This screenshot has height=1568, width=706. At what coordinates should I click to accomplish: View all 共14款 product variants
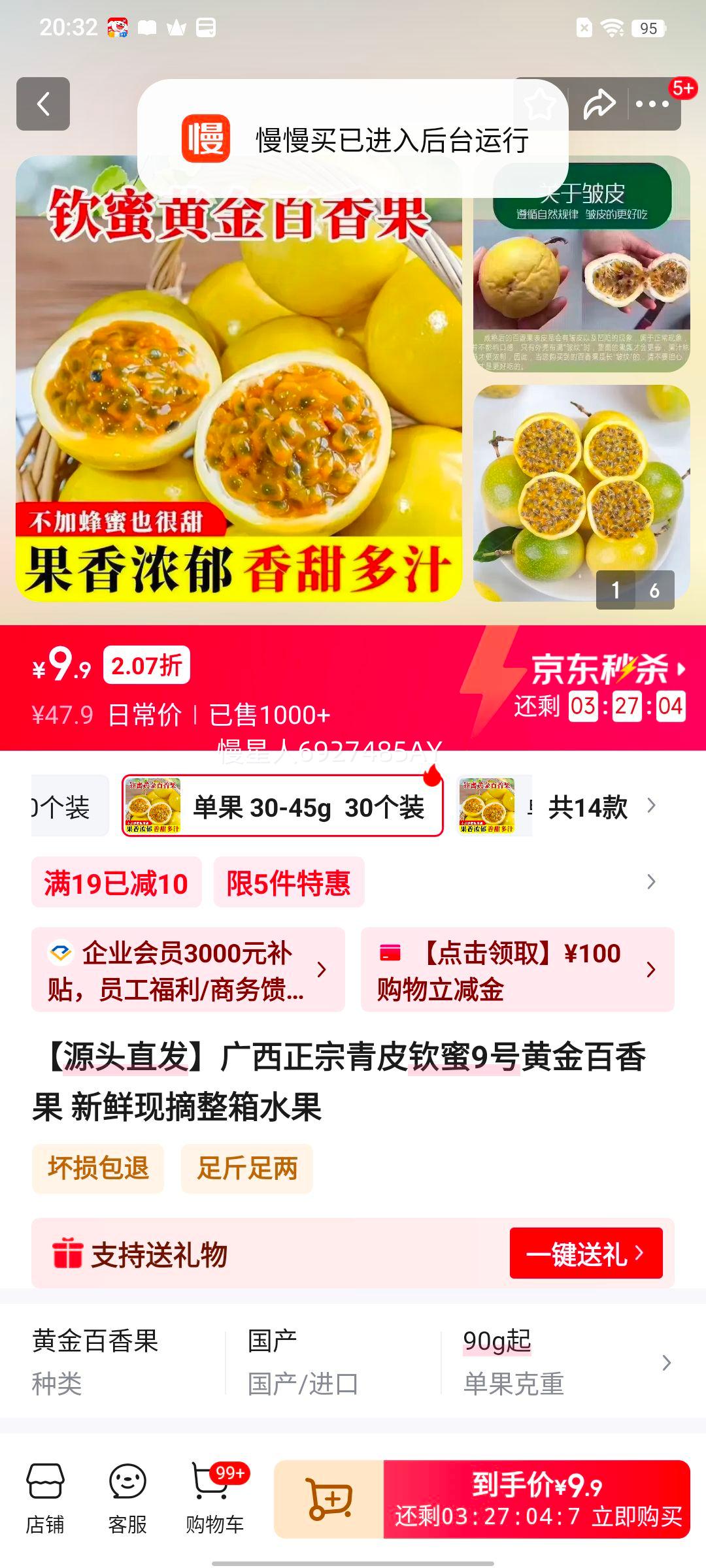601,808
